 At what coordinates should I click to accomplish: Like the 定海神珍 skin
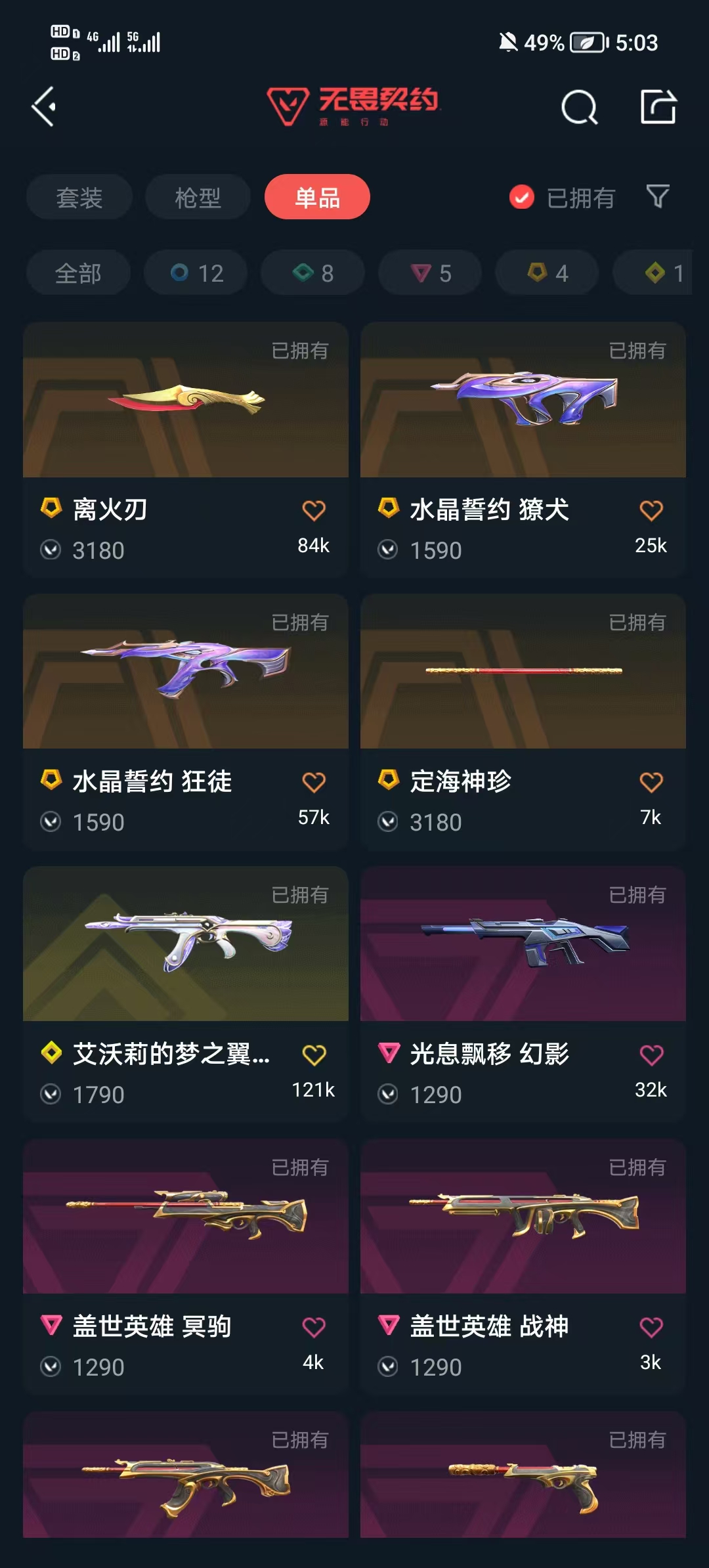click(x=651, y=782)
